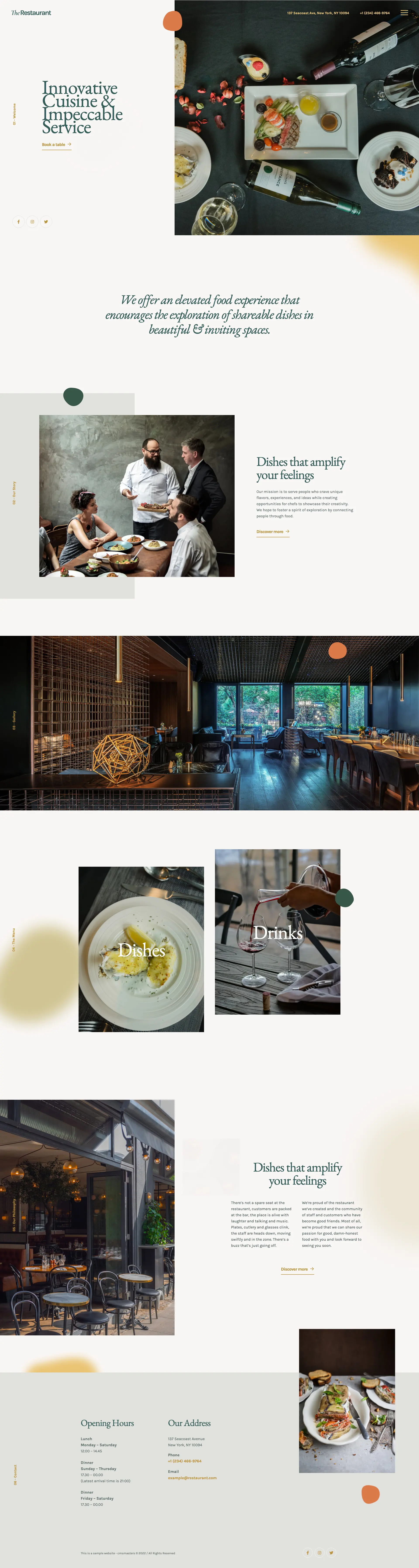The width and height of the screenshot is (419, 1568).
Task: Open the Facebook icon in the hero section
Action: 18,221
